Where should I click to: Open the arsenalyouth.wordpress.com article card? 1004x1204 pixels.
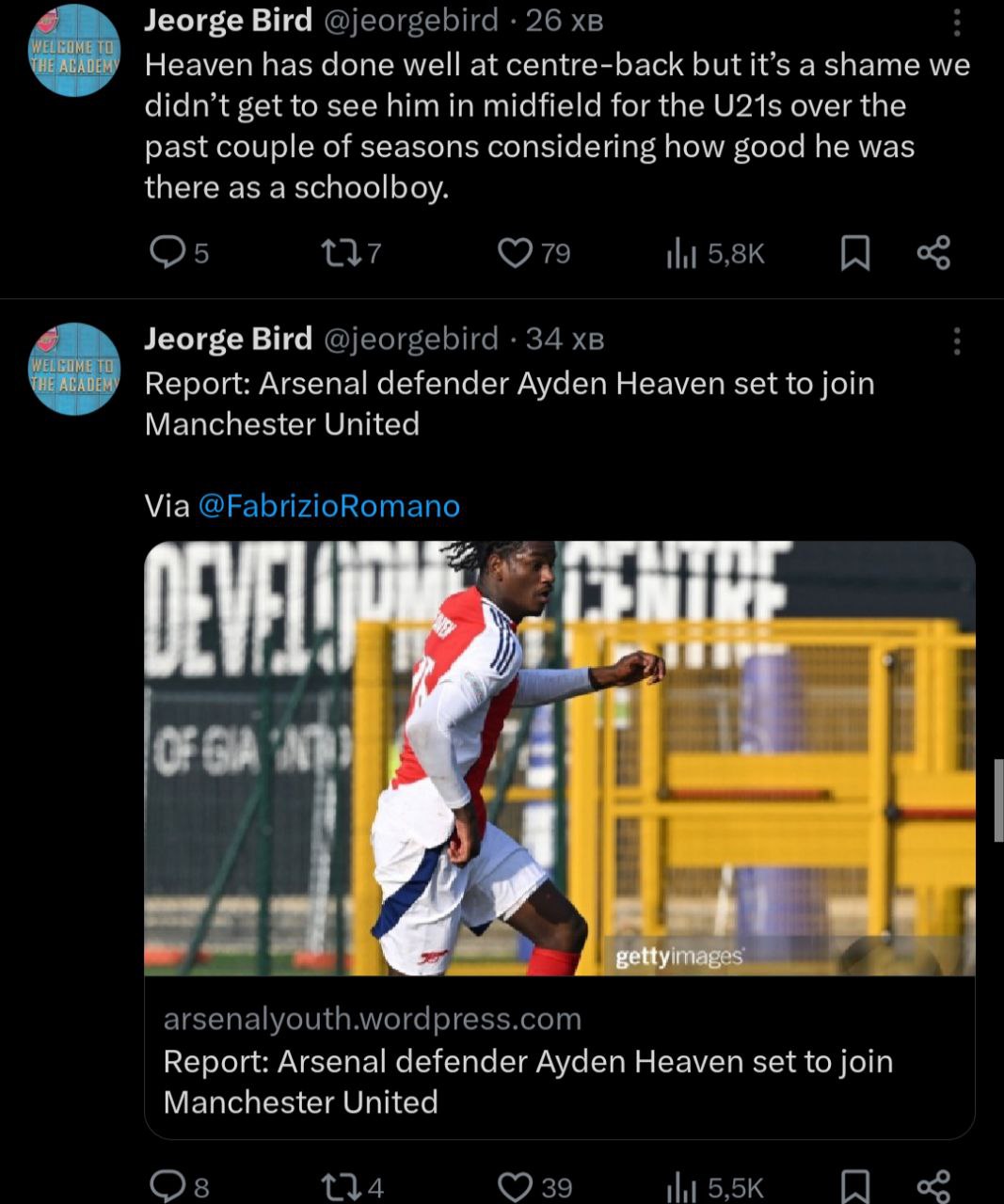click(x=559, y=1059)
